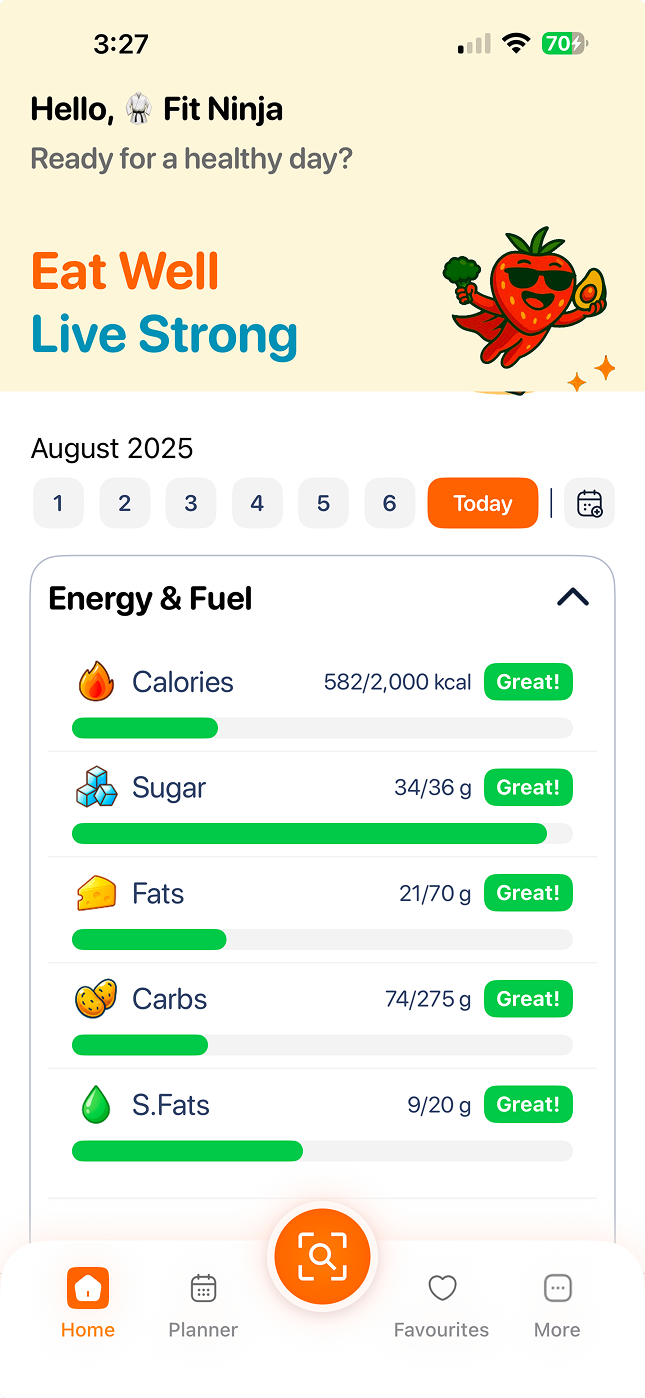Jump to date 6
Image resolution: width=645 pixels, height=1398 pixels.
[x=390, y=503]
